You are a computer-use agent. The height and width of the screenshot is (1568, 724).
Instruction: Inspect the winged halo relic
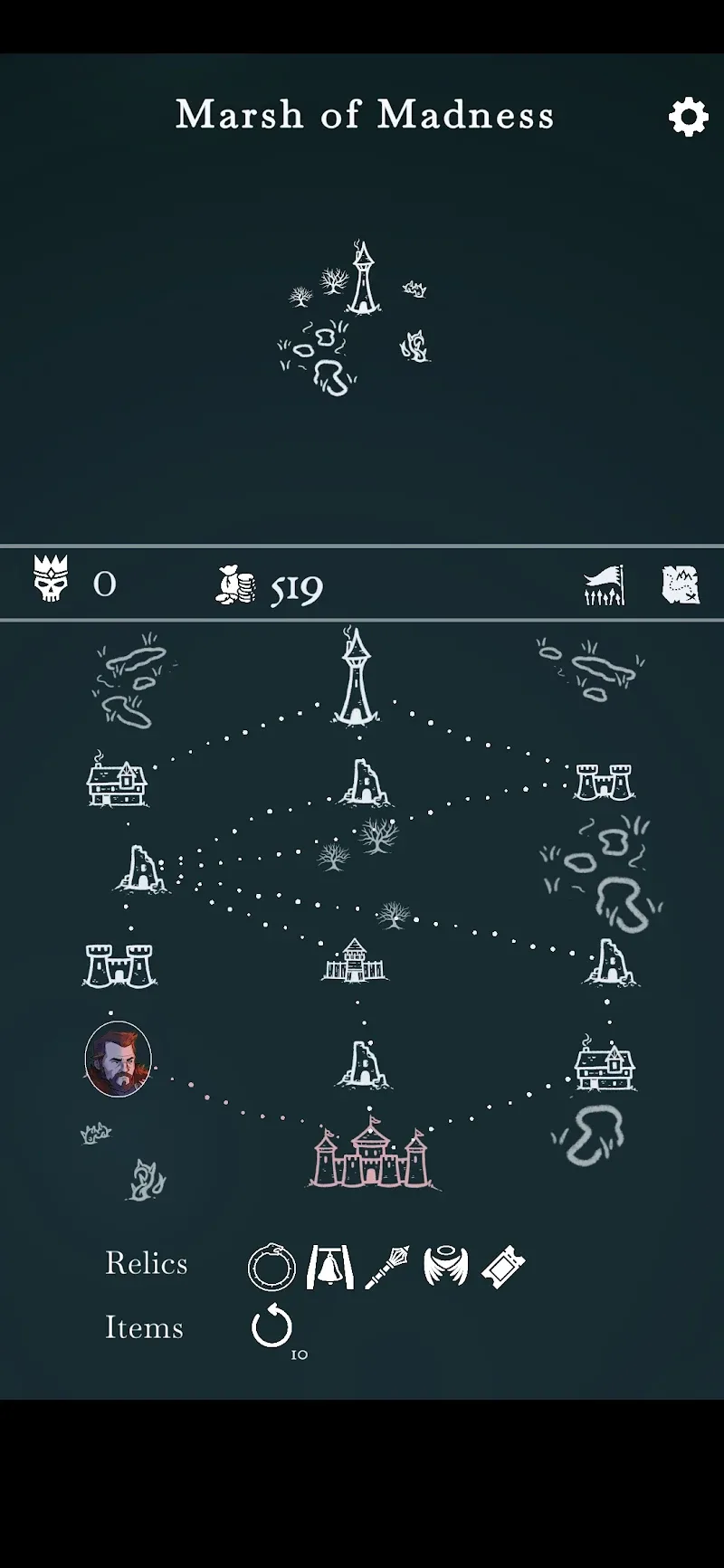pos(446,1266)
